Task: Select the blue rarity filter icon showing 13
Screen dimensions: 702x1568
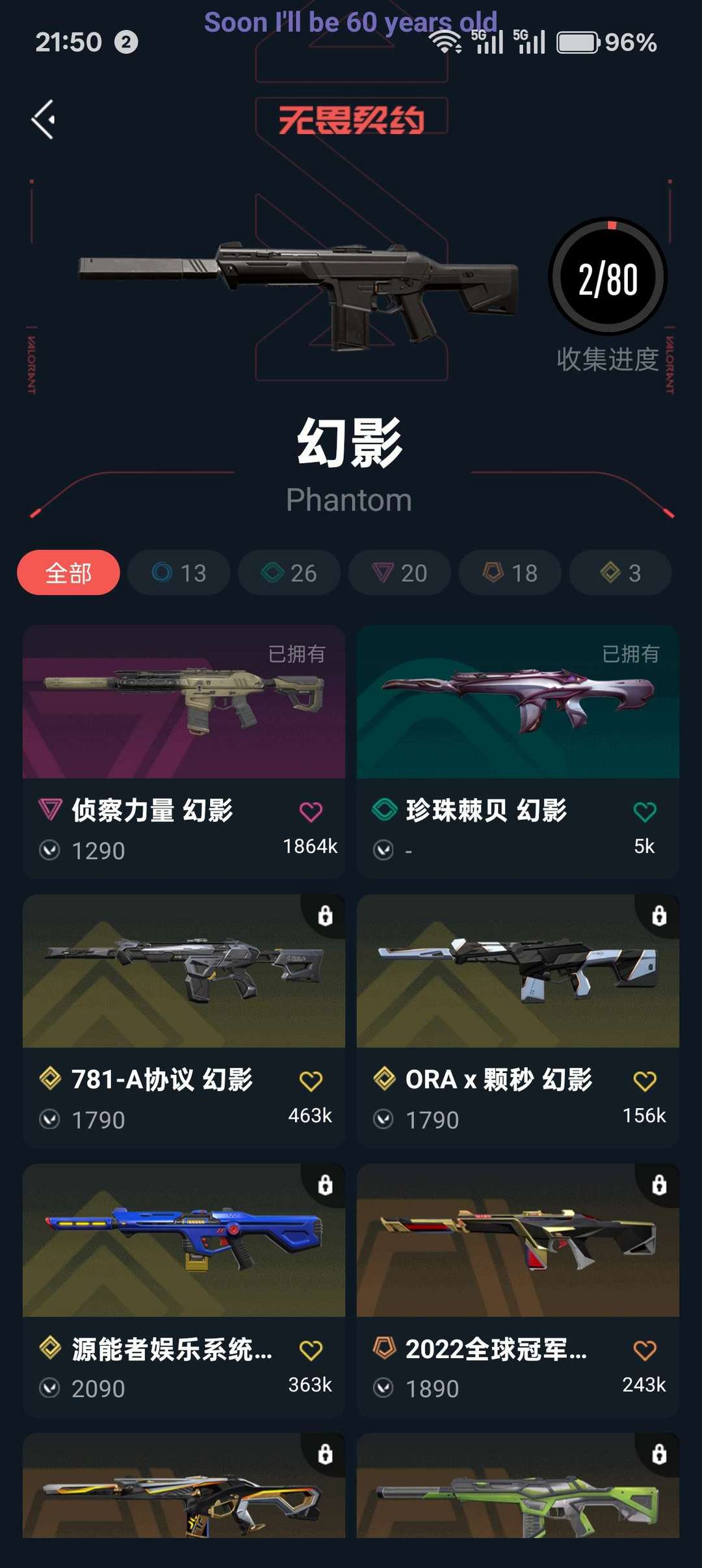Action: [178, 573]
